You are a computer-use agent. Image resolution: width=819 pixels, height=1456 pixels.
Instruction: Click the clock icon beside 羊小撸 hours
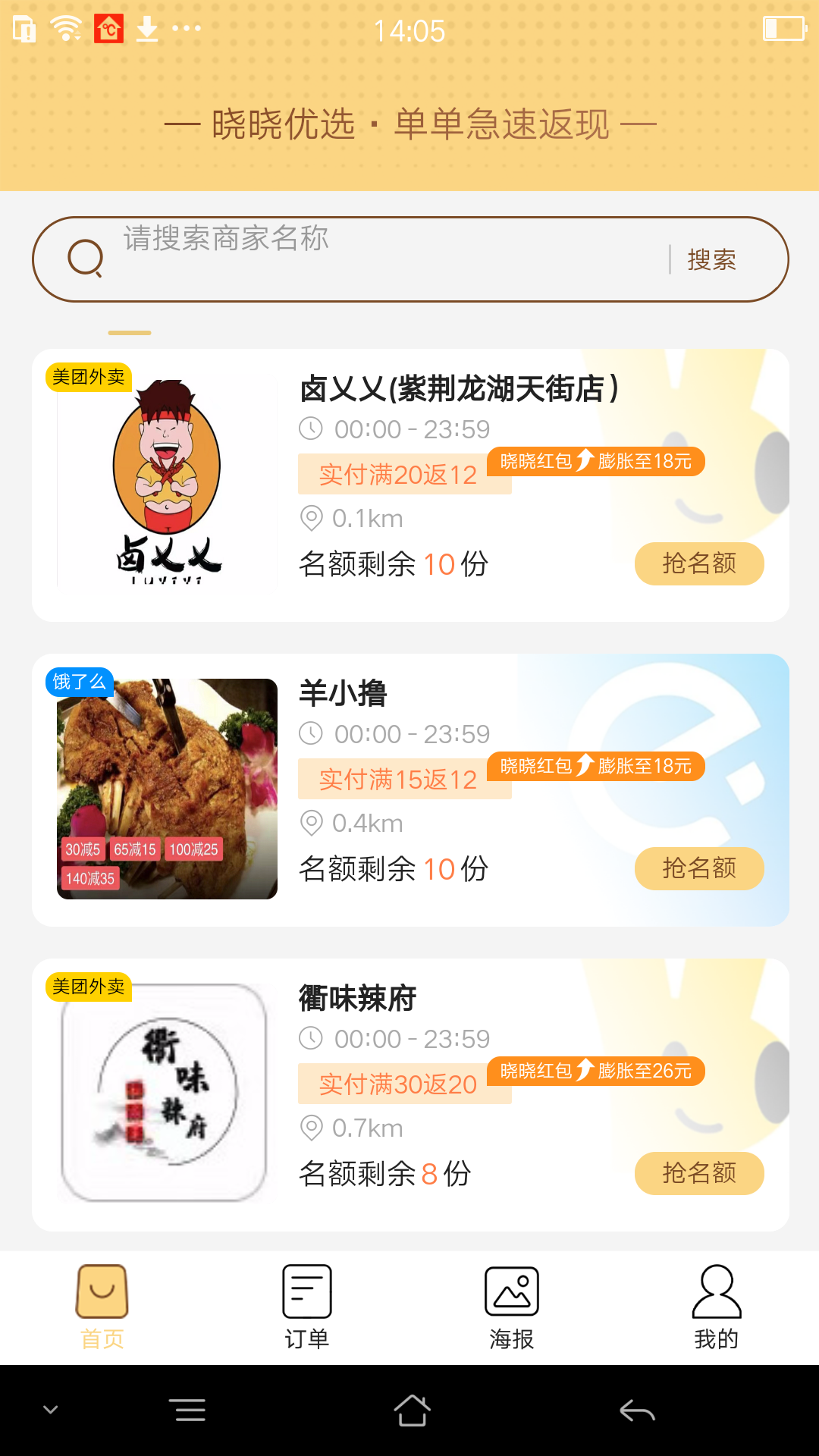(312, 733)
